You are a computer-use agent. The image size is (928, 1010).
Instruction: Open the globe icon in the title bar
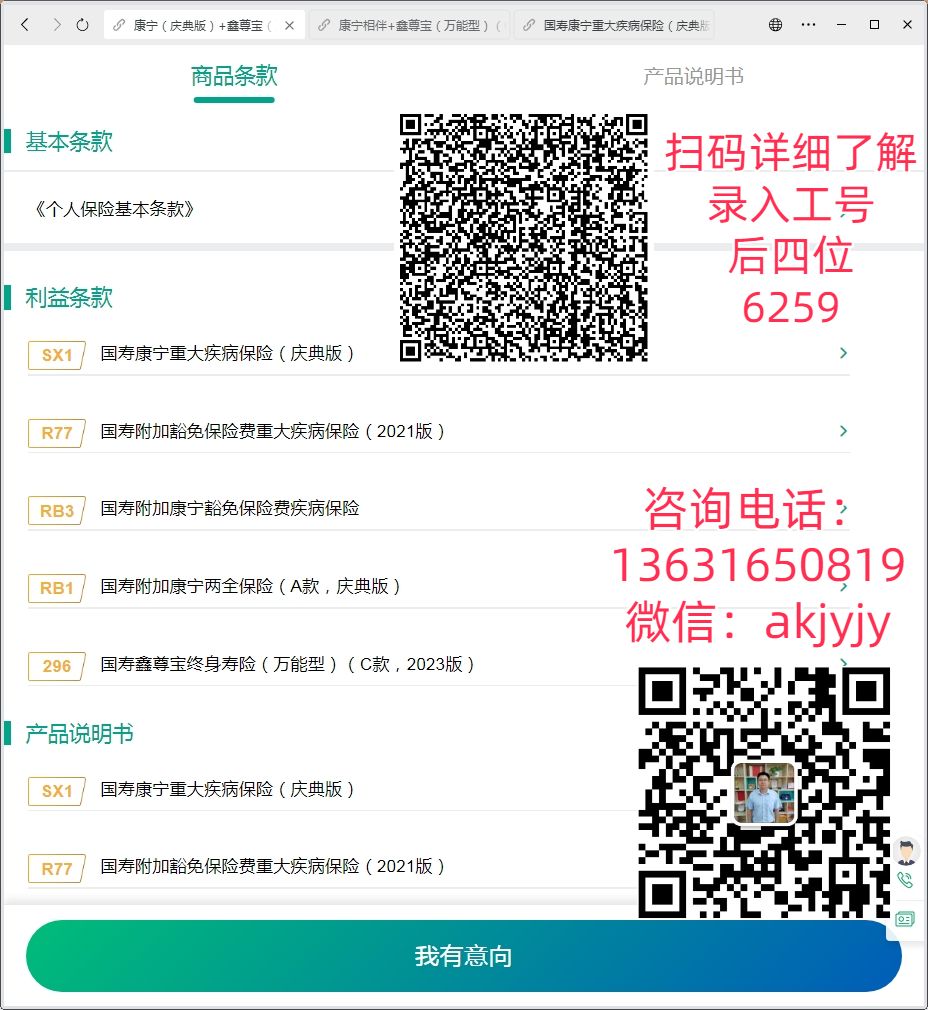pyautogui.click(x=776, y=25)
